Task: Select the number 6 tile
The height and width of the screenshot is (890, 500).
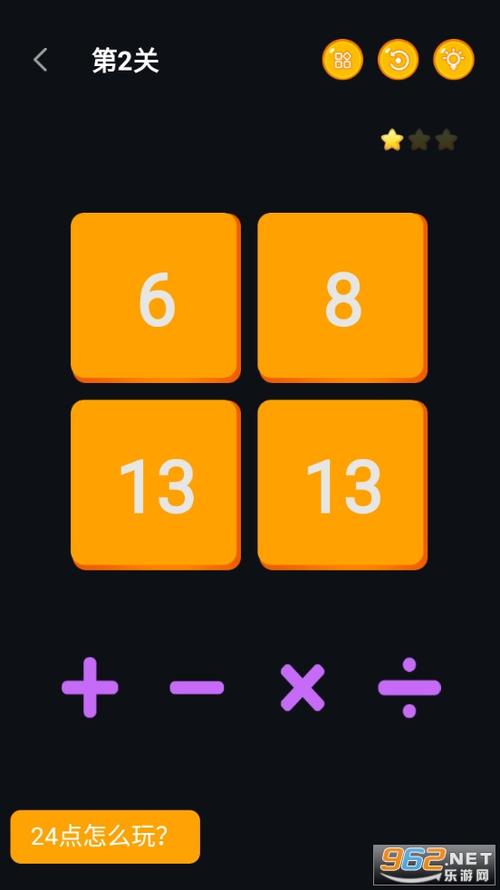Action: click(156, 297)
